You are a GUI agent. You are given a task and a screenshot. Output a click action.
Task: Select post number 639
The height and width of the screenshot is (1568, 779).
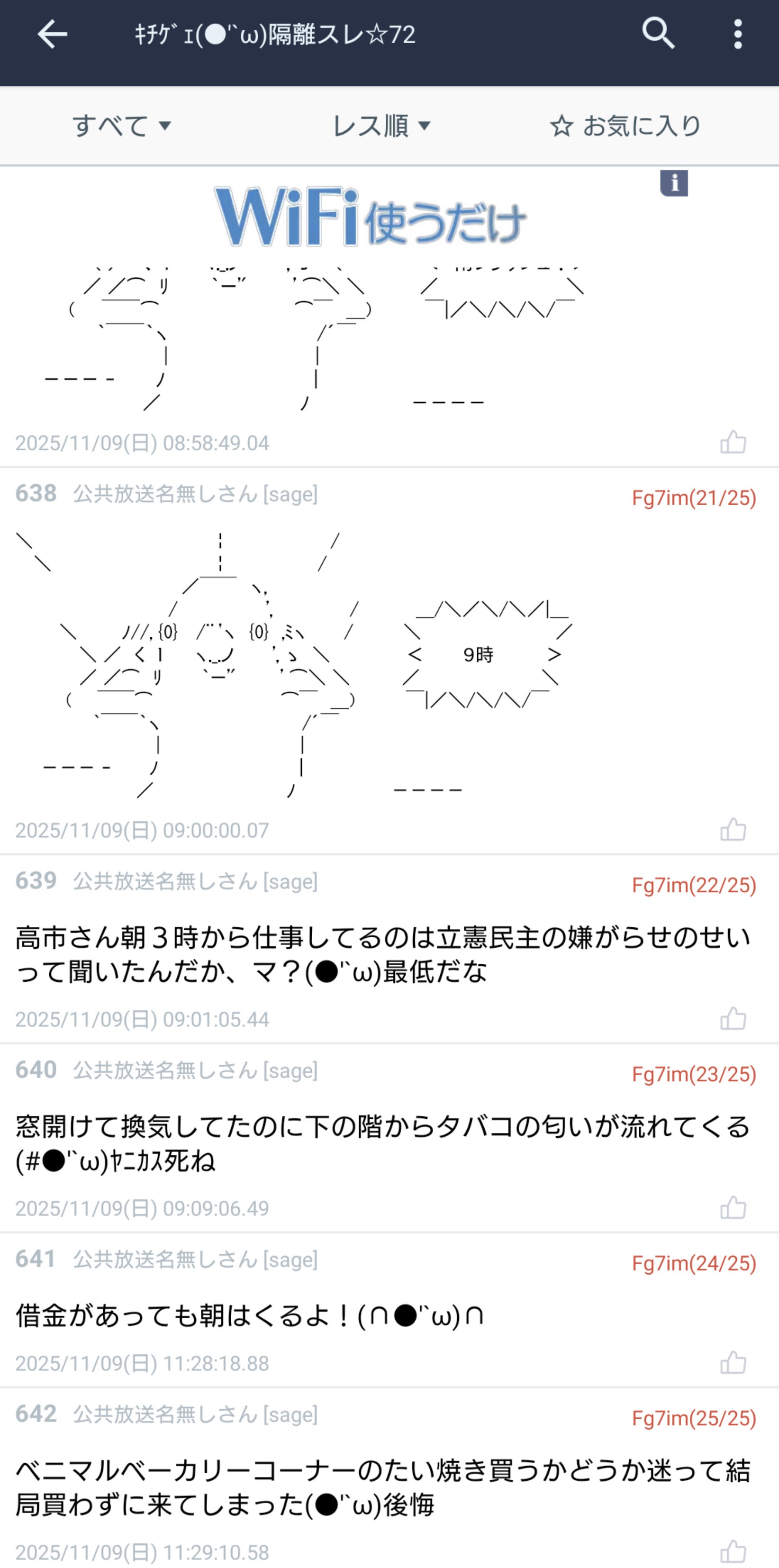[x=36, y=881]
